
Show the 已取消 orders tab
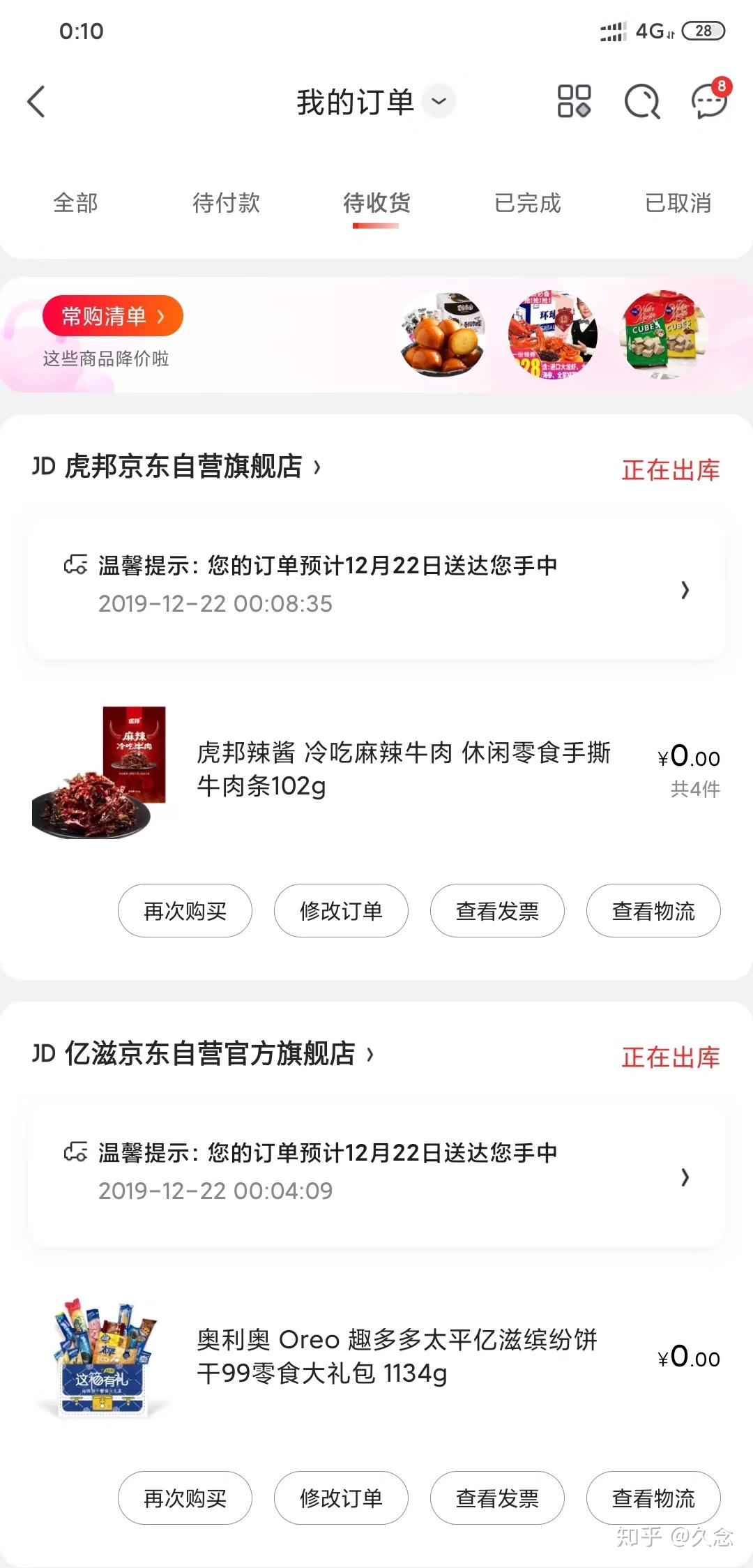(x=678, y=203)
